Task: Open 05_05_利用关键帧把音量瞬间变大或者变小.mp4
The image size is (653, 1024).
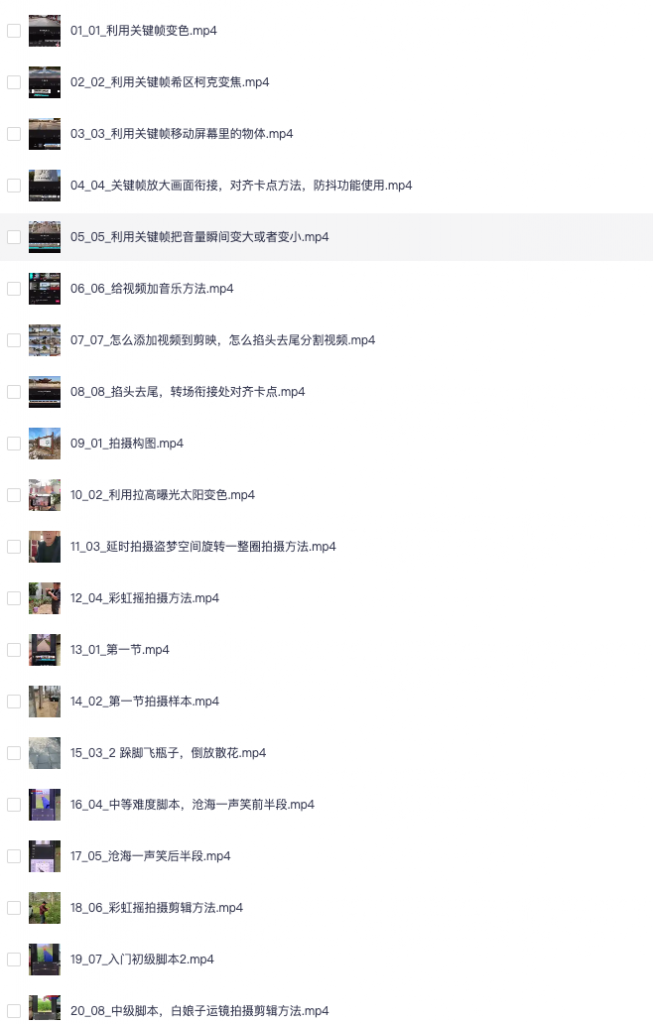Action: click(x=199, y=237)
